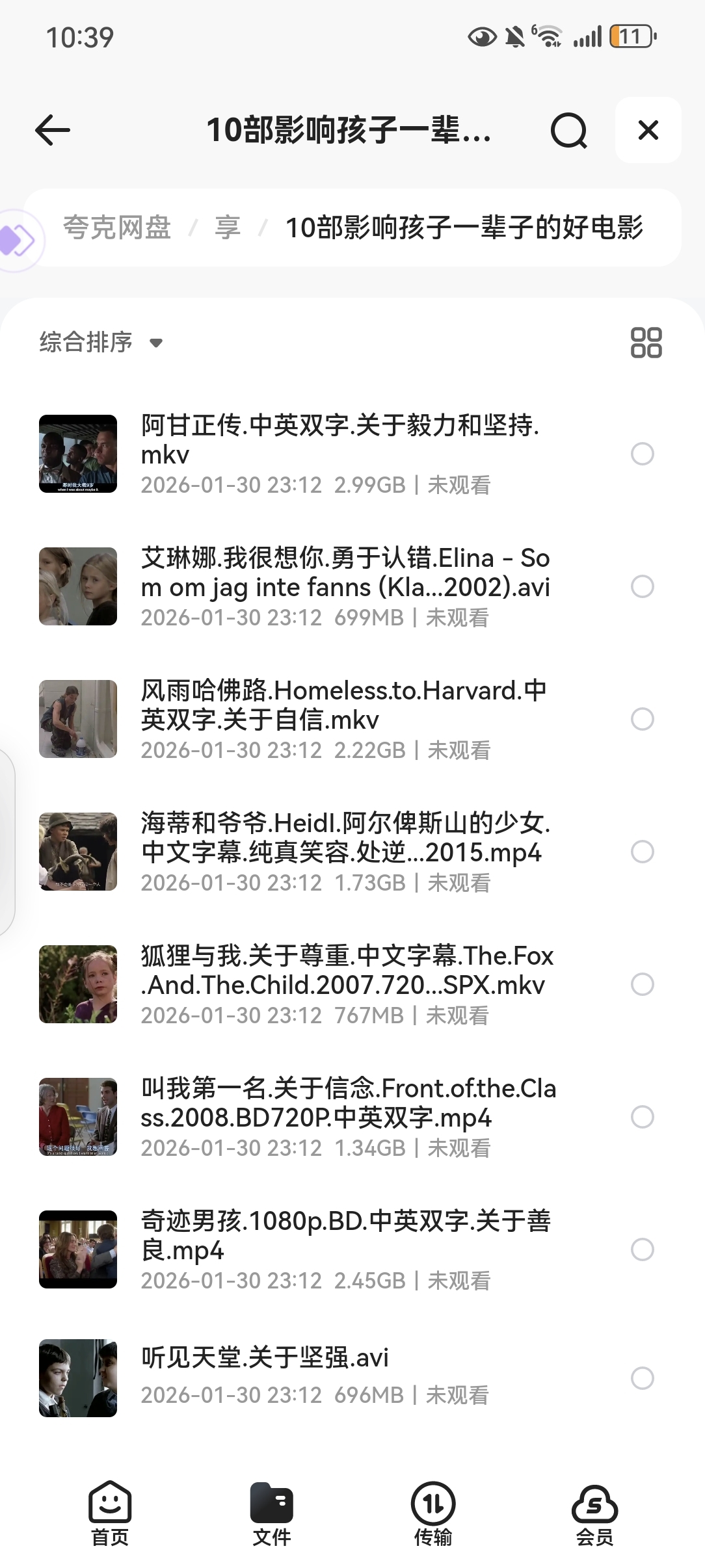The width and height of the screenshot is (705, 1568).
Task: Go back using the top-left arrow
Action: tap(53, 131)
